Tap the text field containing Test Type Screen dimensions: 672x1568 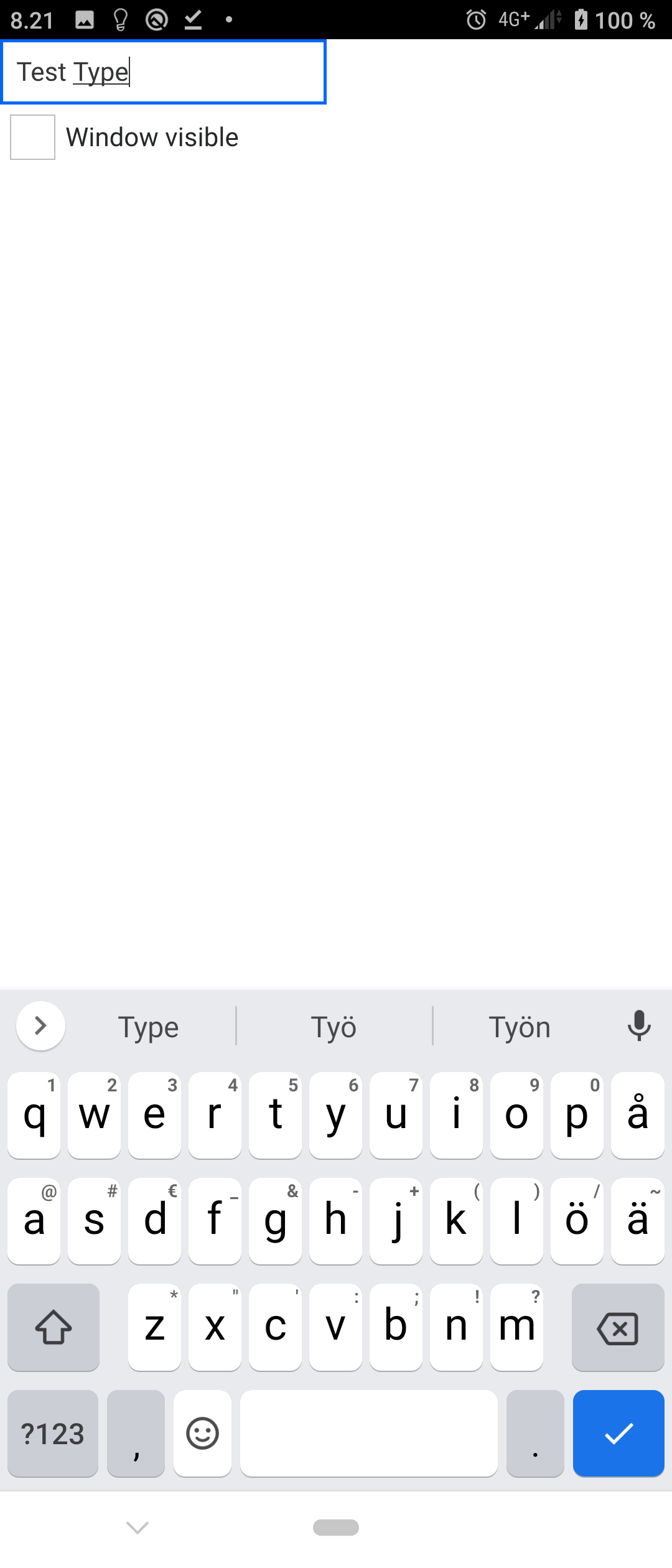click(x=164, y=72)
